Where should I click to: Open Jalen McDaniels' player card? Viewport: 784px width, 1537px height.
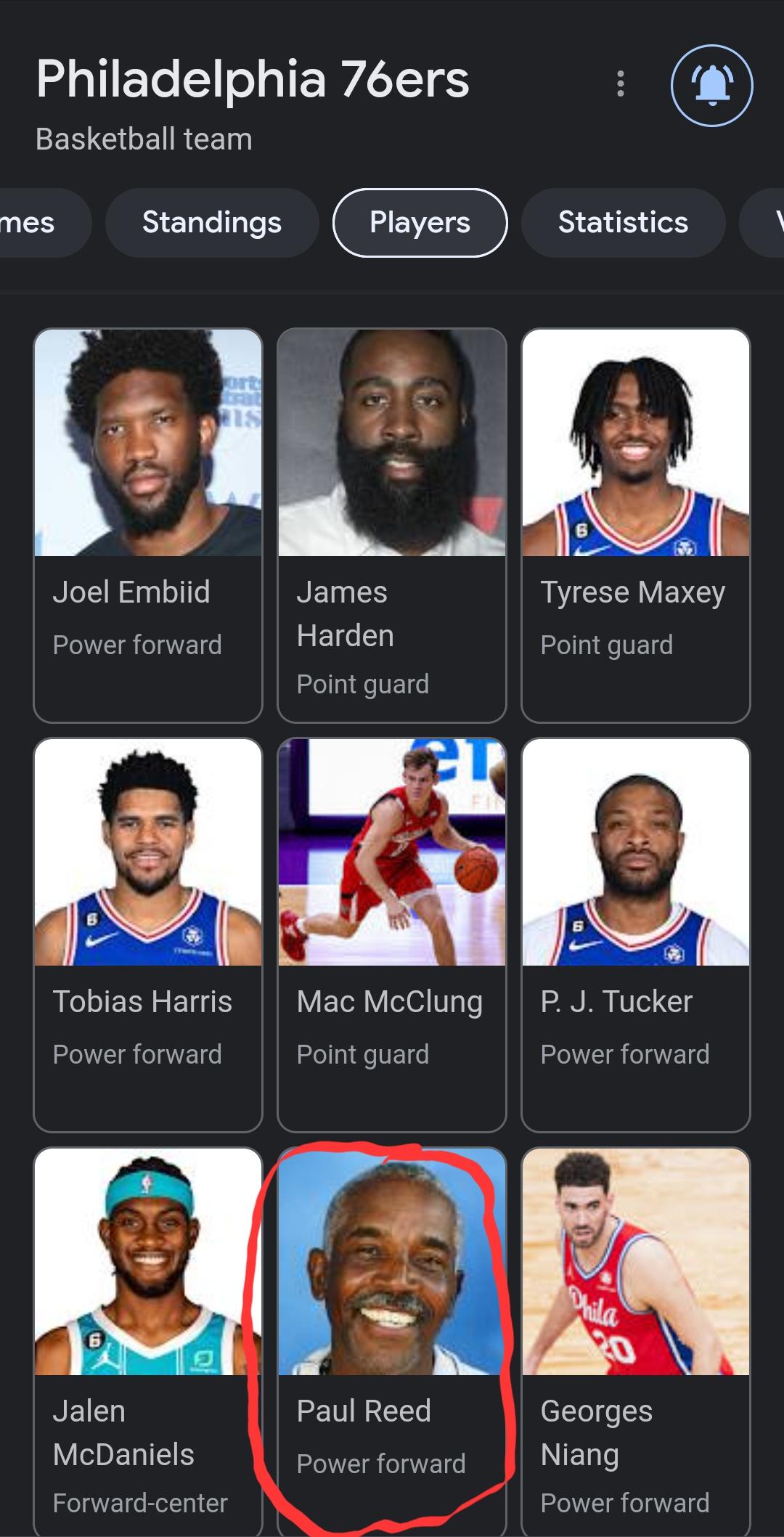(x=148, y=1342)
